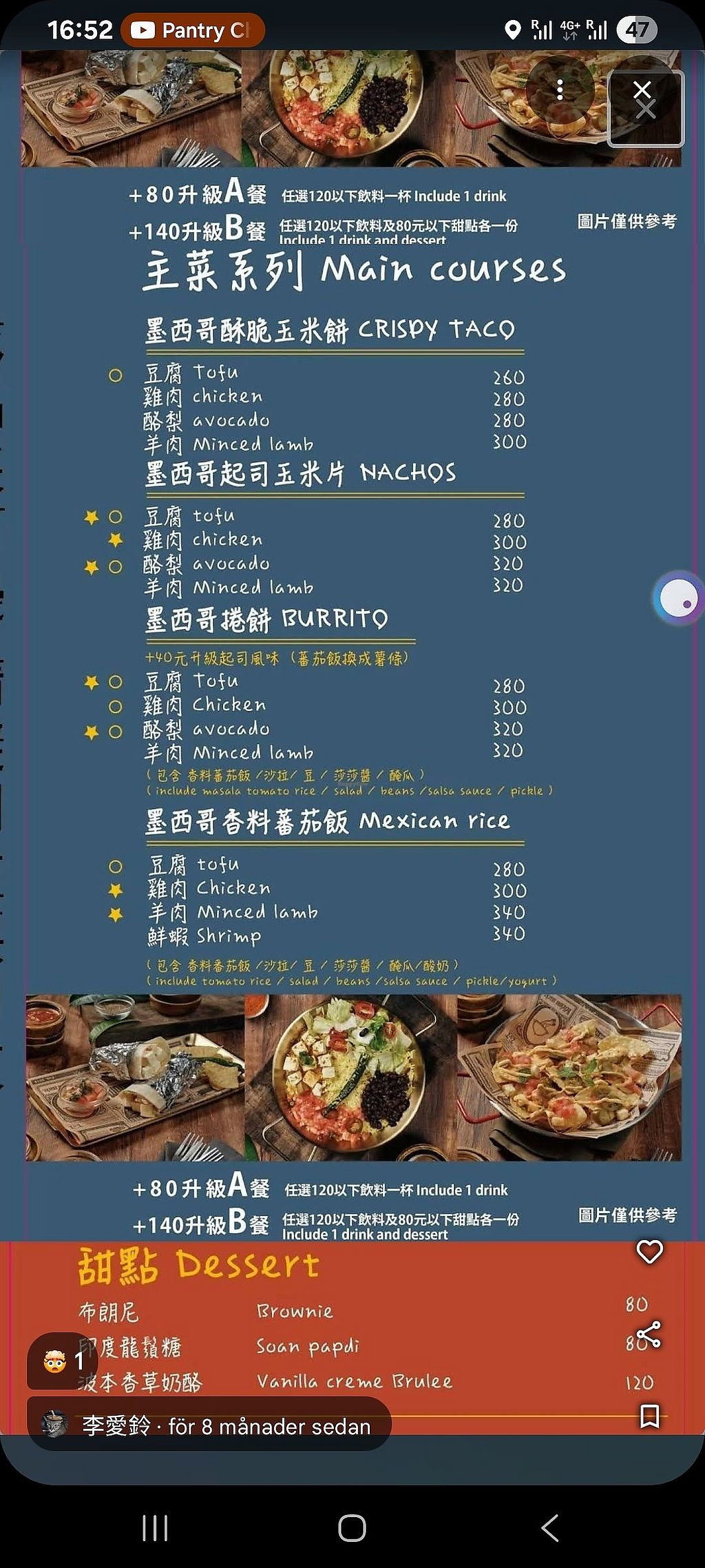Tap the floating assistant bubble
705x1568 pixels.
[x=678, y=598]
